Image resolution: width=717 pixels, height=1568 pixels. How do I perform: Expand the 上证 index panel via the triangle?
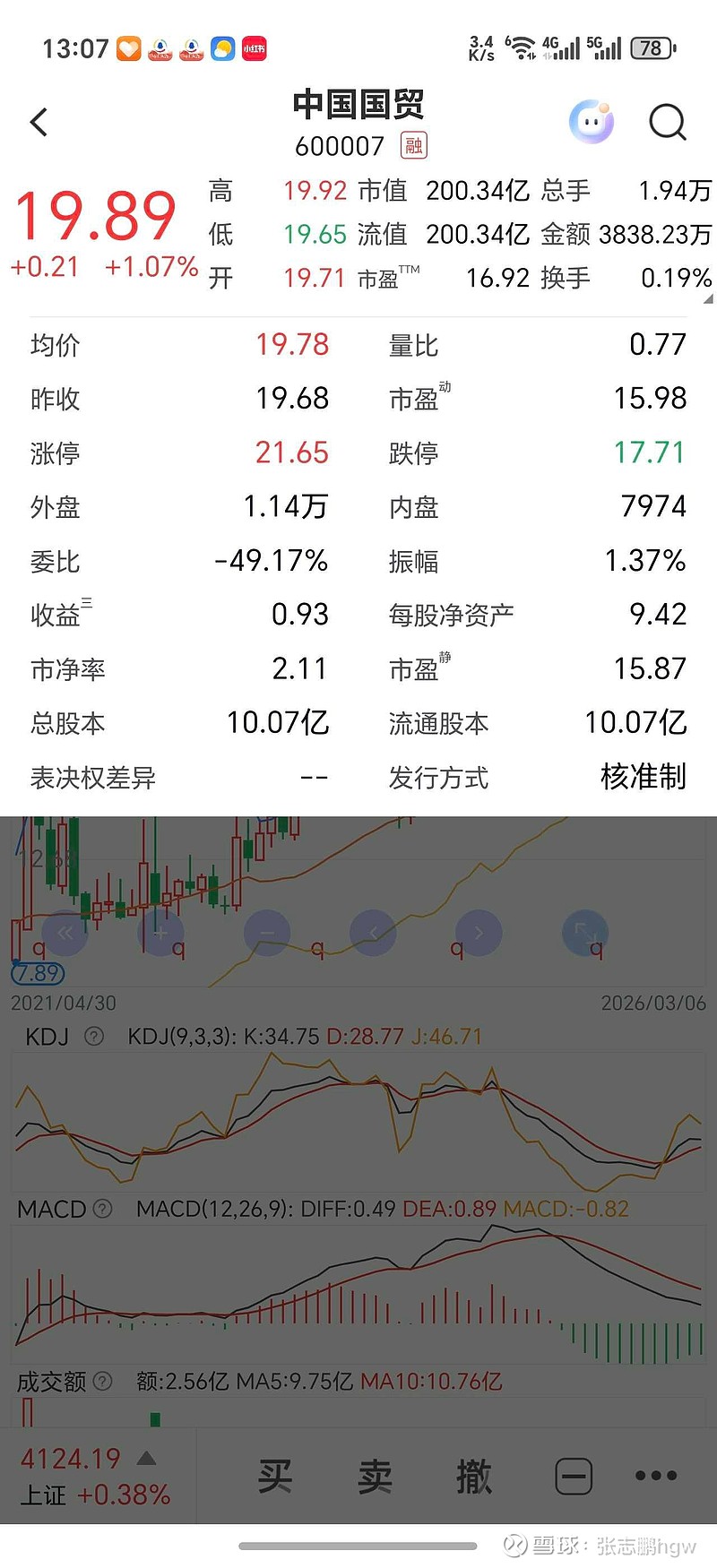point(148,1458)
